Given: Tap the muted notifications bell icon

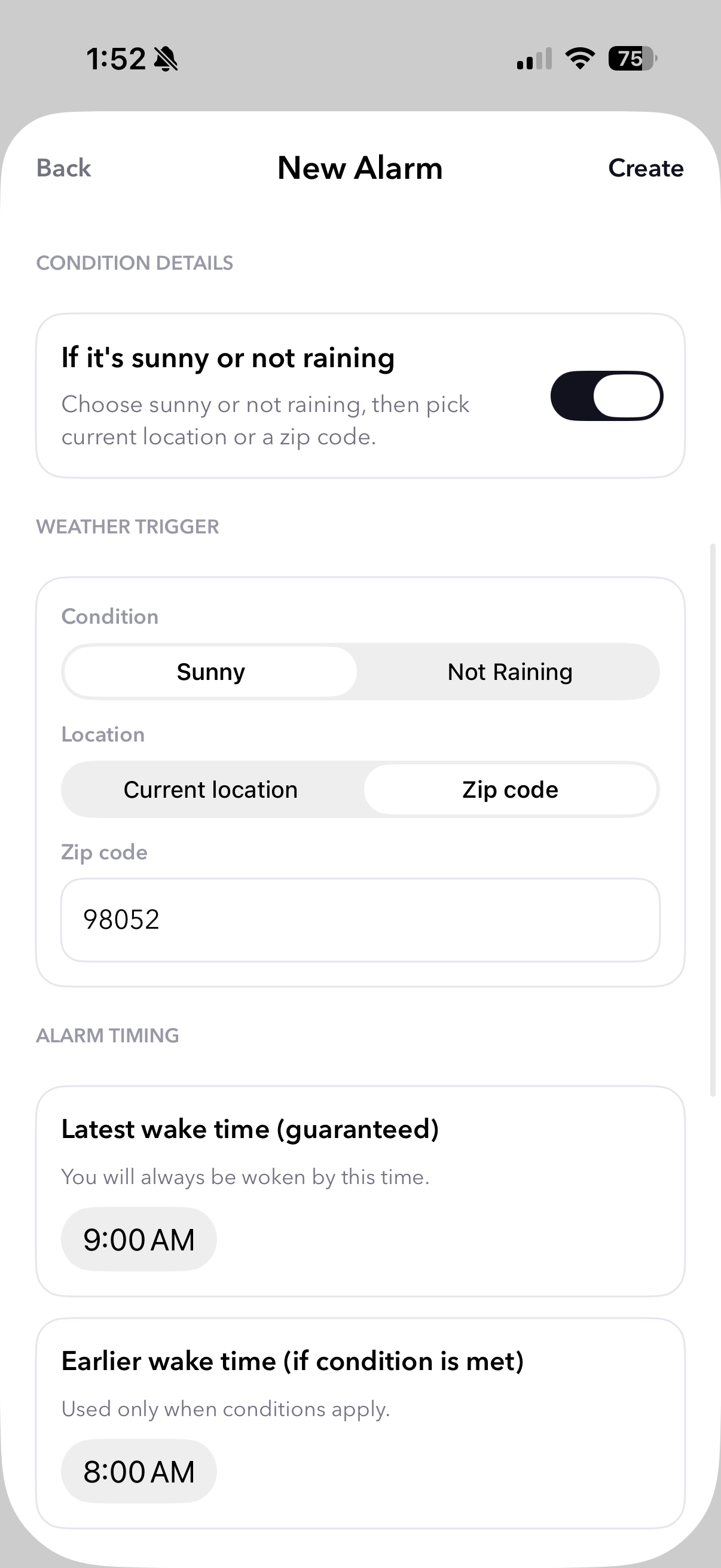Looking at the screenshot, I should 166,58.
